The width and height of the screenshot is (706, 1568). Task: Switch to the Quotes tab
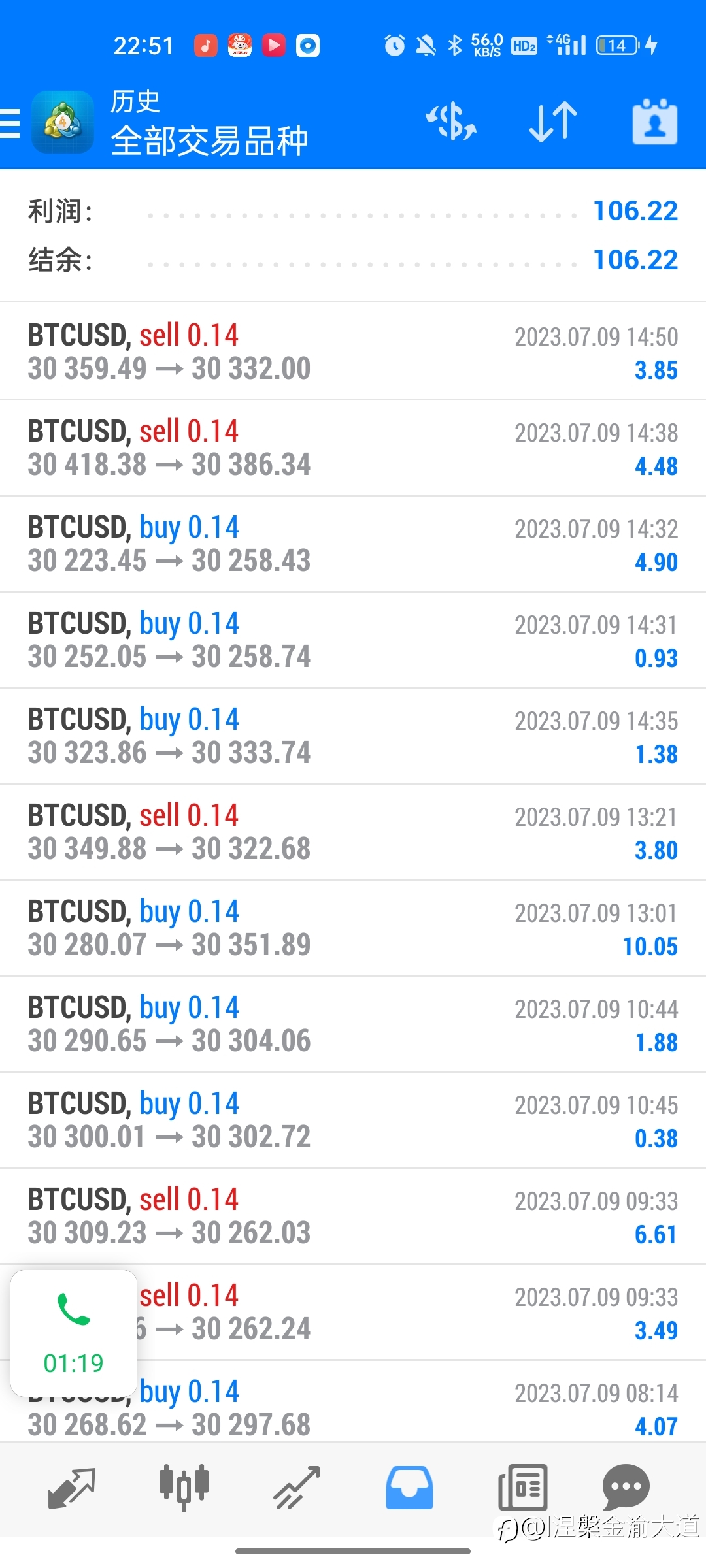[x=72, y=1488]
